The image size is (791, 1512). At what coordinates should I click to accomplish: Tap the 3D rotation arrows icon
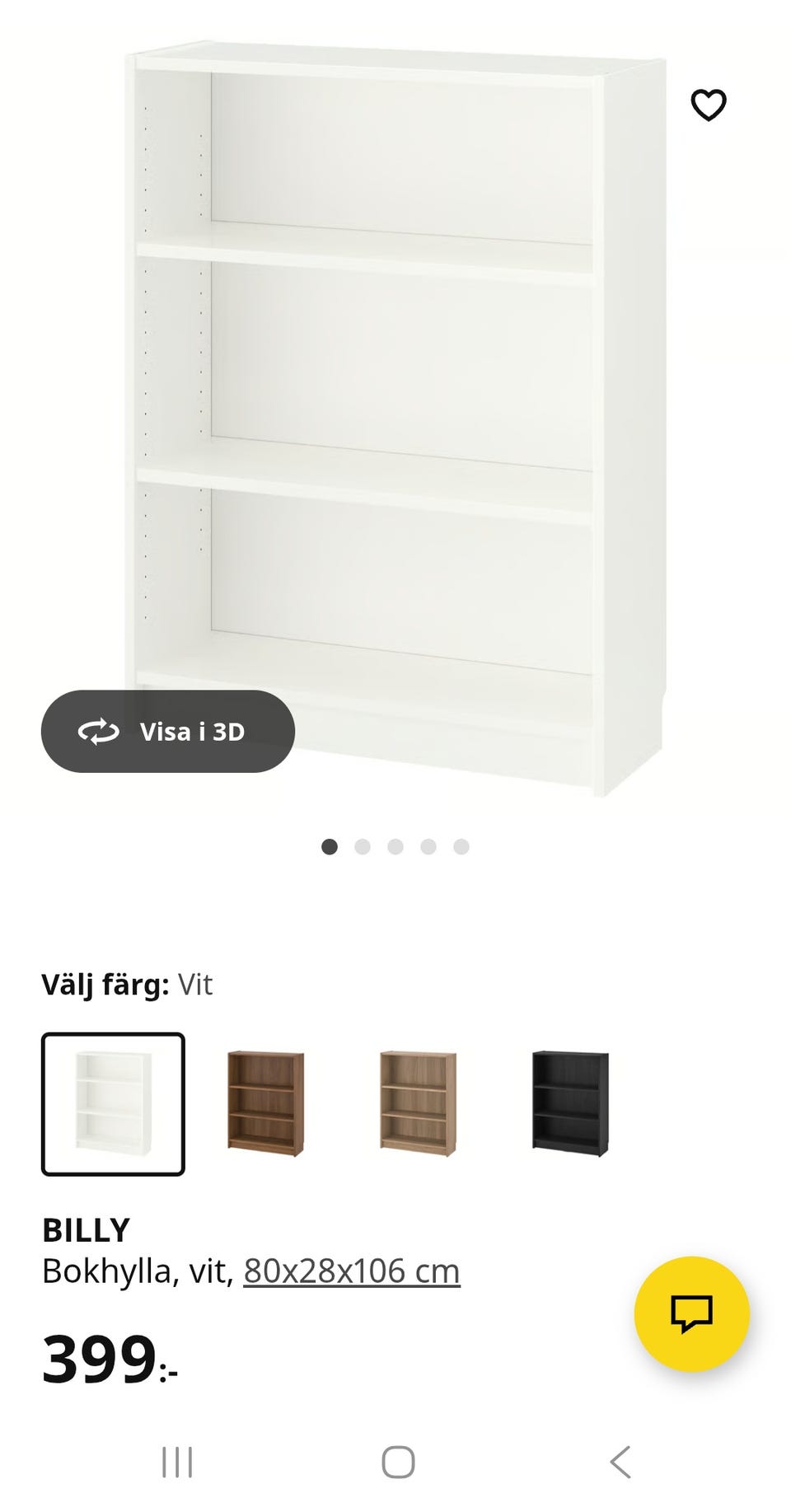click(98, 733)
